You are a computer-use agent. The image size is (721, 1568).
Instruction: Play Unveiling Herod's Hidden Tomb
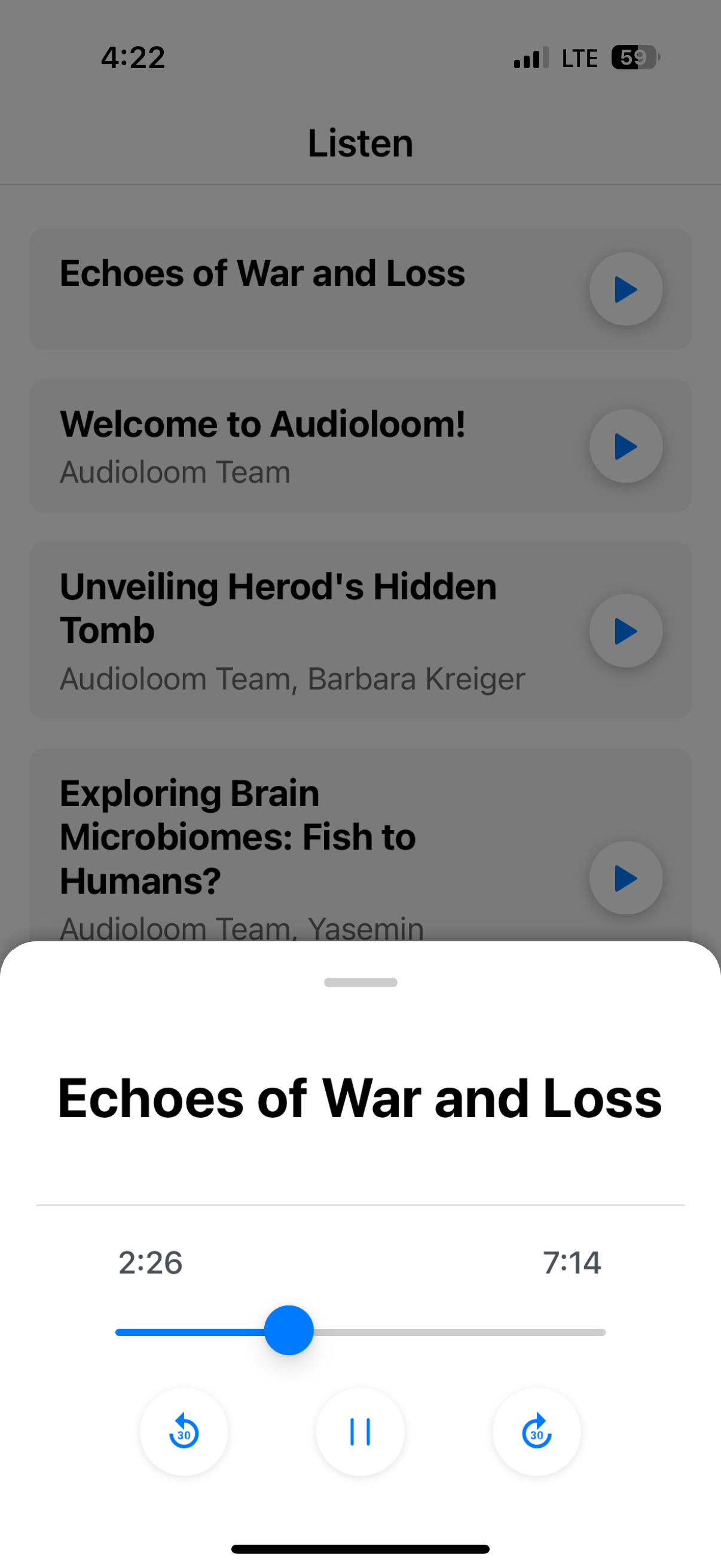coord(625,630)
